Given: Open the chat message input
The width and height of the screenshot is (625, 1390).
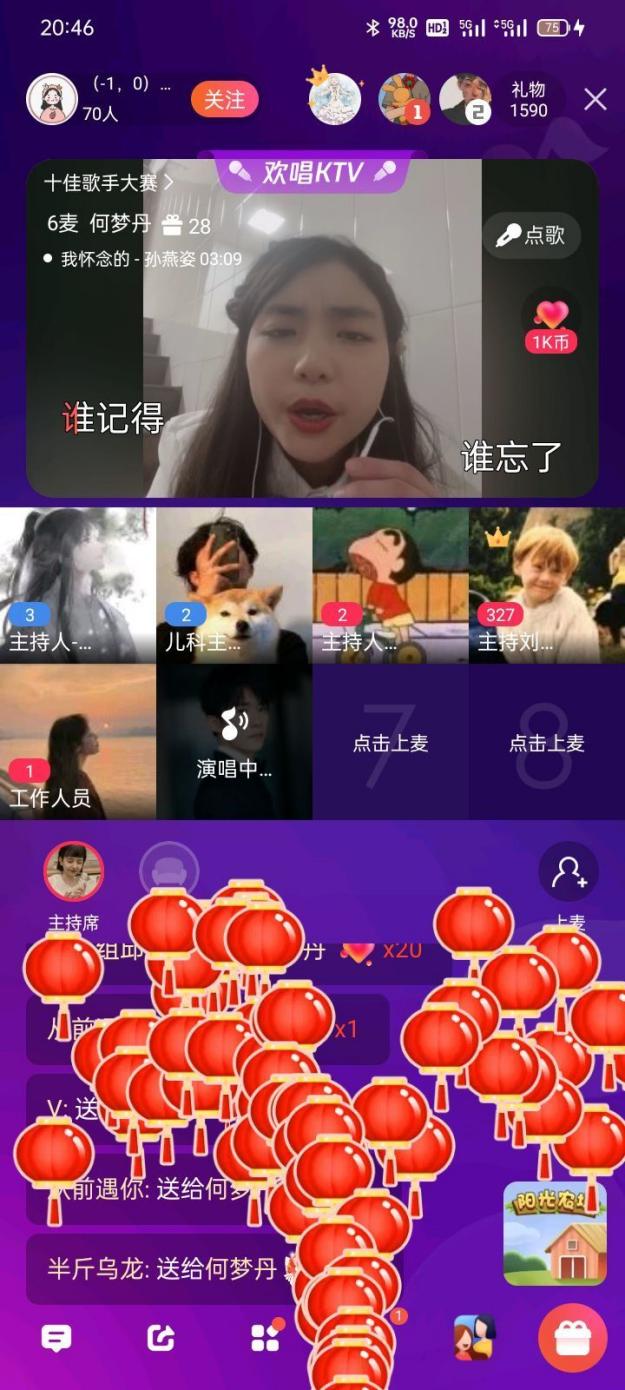Looking at the screenshot, I should (x=56, y=1338).
